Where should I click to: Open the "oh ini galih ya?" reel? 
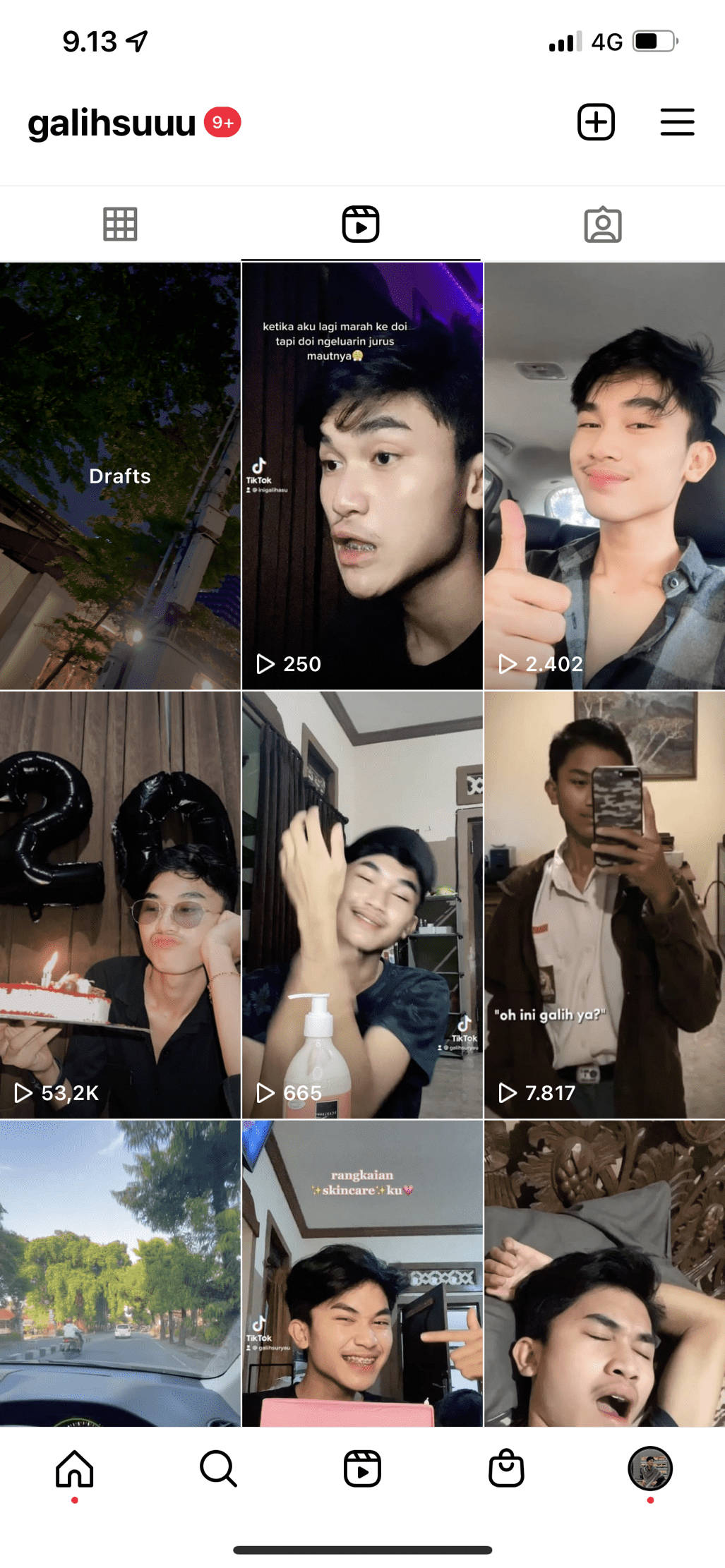604,905
